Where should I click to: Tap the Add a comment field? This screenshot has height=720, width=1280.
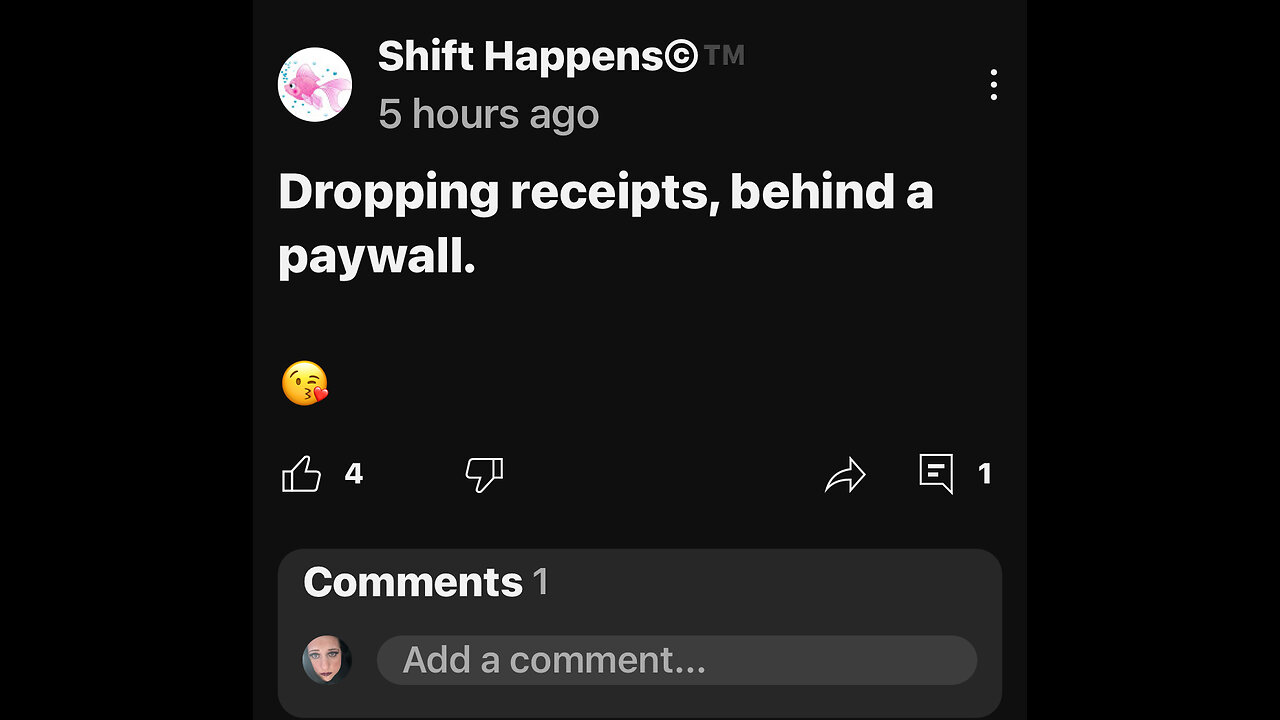(x=676, y=660)
